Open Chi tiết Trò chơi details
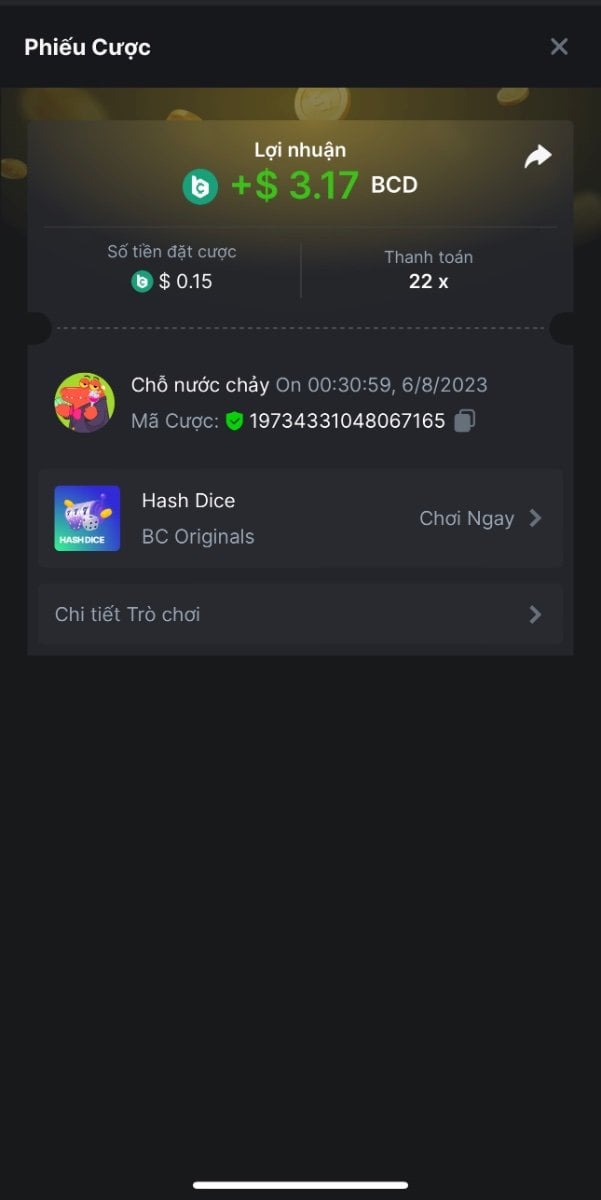This screenshot has width=601, height=1200. (x=300, y=614)
